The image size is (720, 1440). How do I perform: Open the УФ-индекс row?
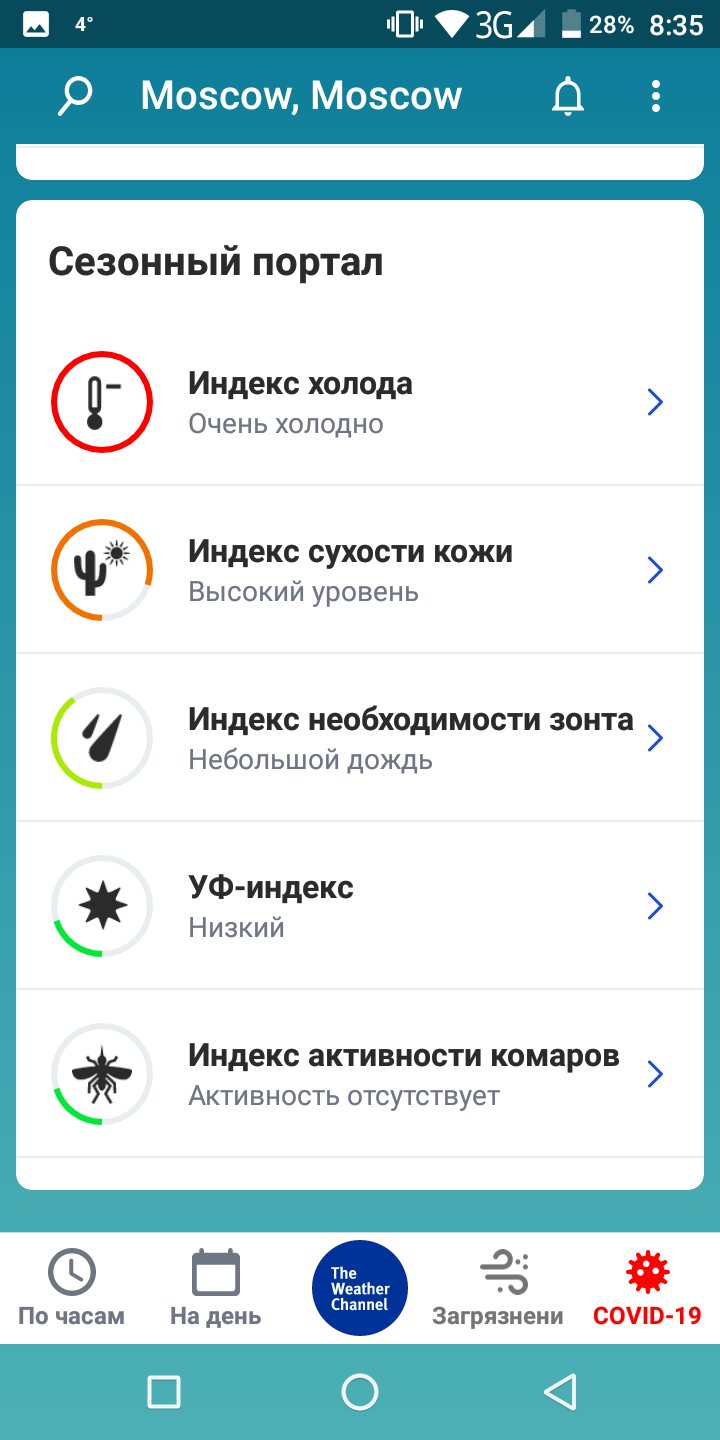pyautogui.click(x=360, y=906)
